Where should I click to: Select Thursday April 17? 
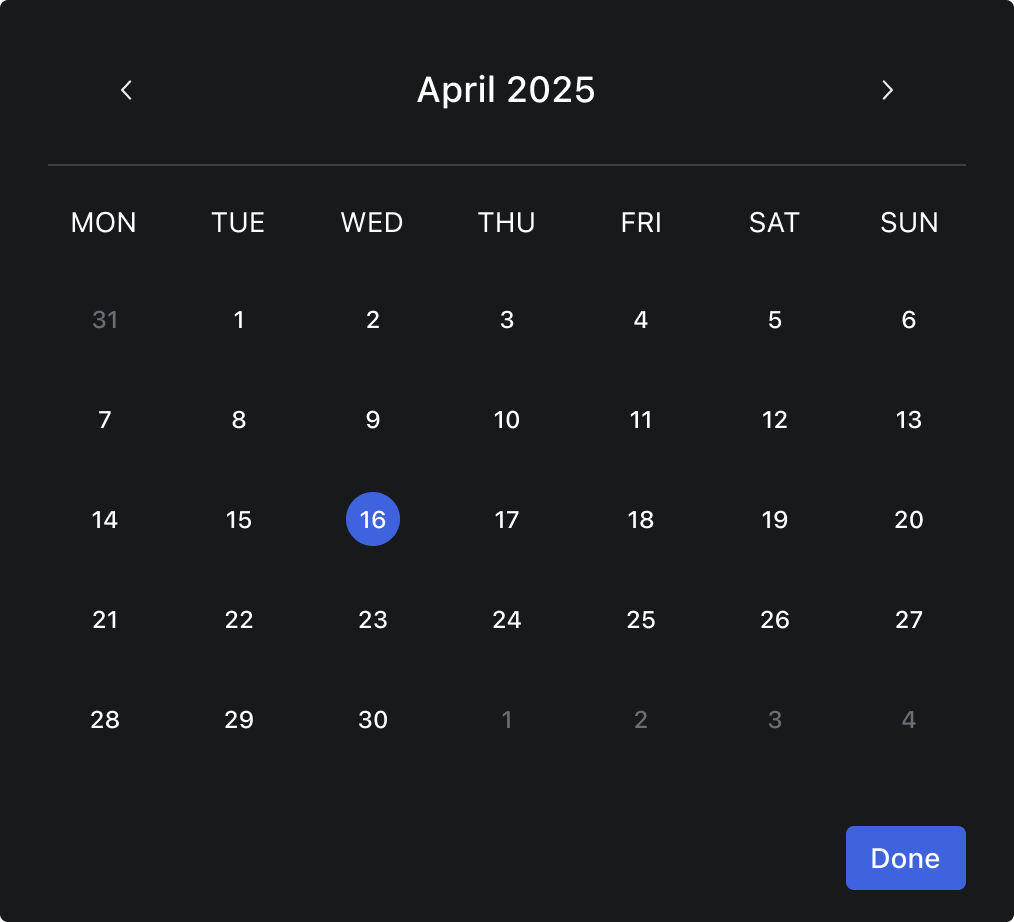507,520
